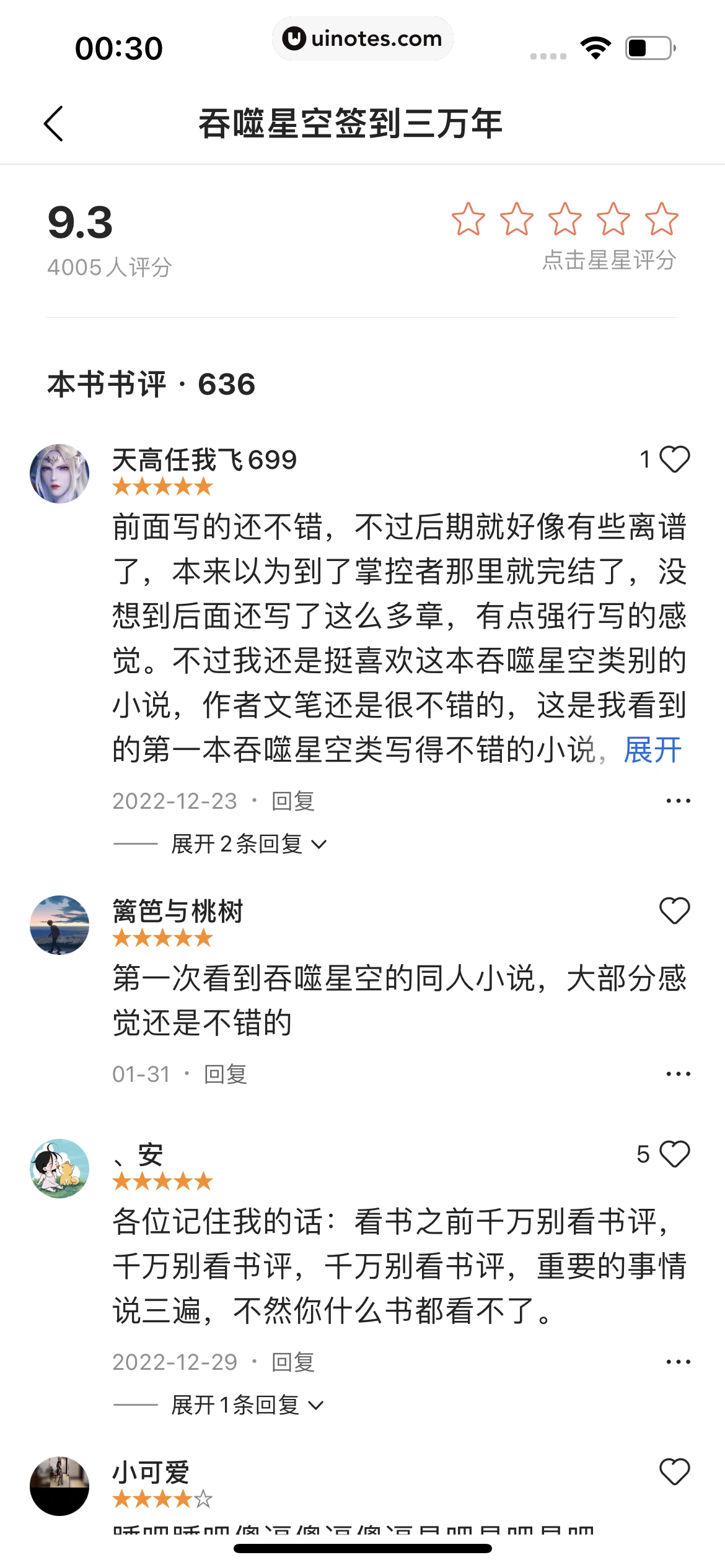Open more options for 天高任我飞699's review

pos(678,801)
